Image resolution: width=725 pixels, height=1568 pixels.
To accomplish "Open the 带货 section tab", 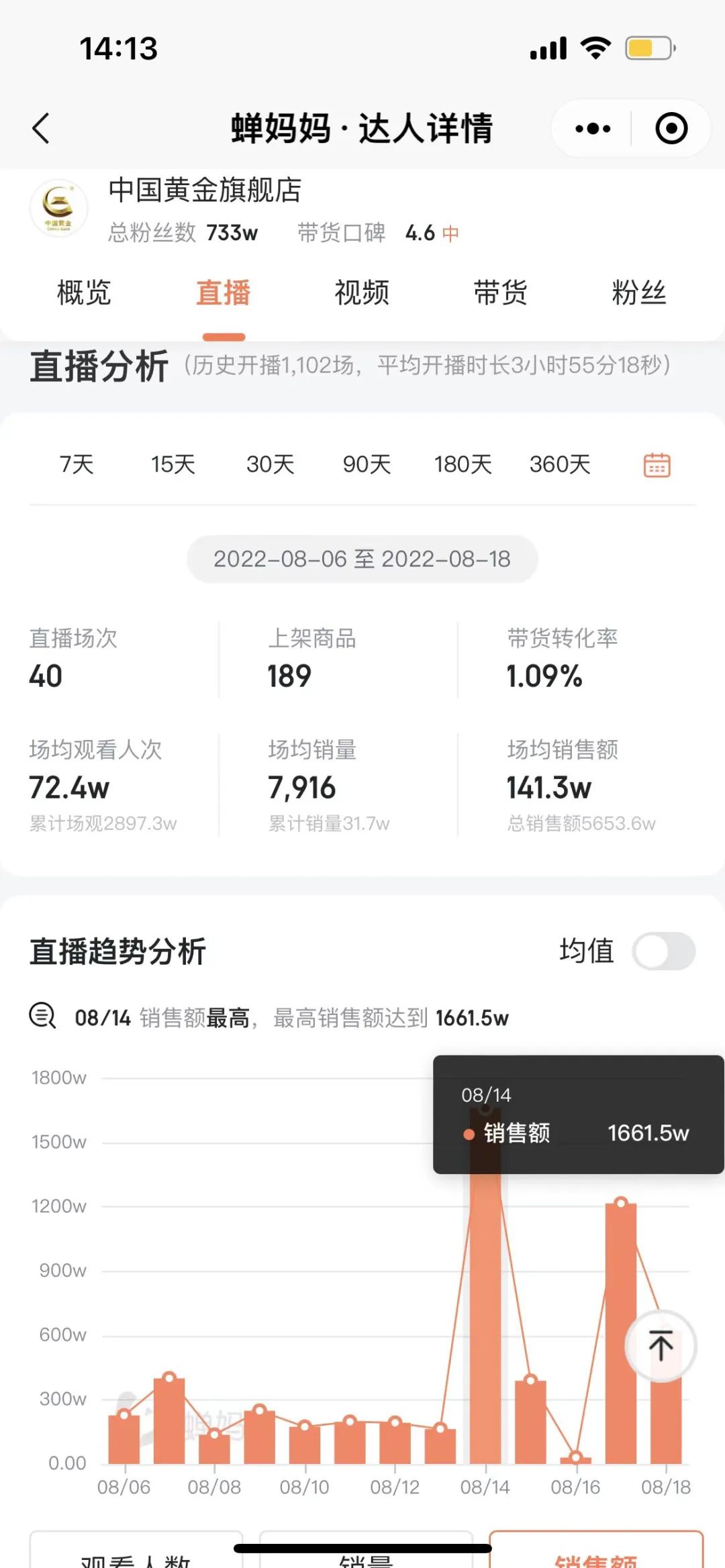I will click(x=500, y=293).
